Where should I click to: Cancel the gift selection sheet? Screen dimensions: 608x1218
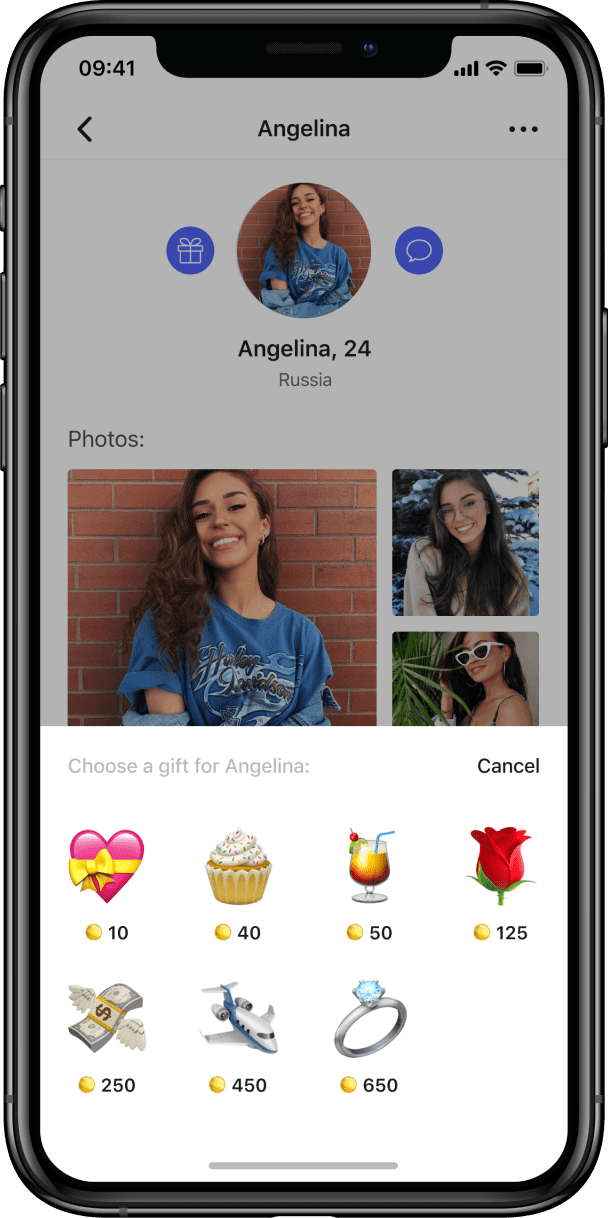pos(508,766)
